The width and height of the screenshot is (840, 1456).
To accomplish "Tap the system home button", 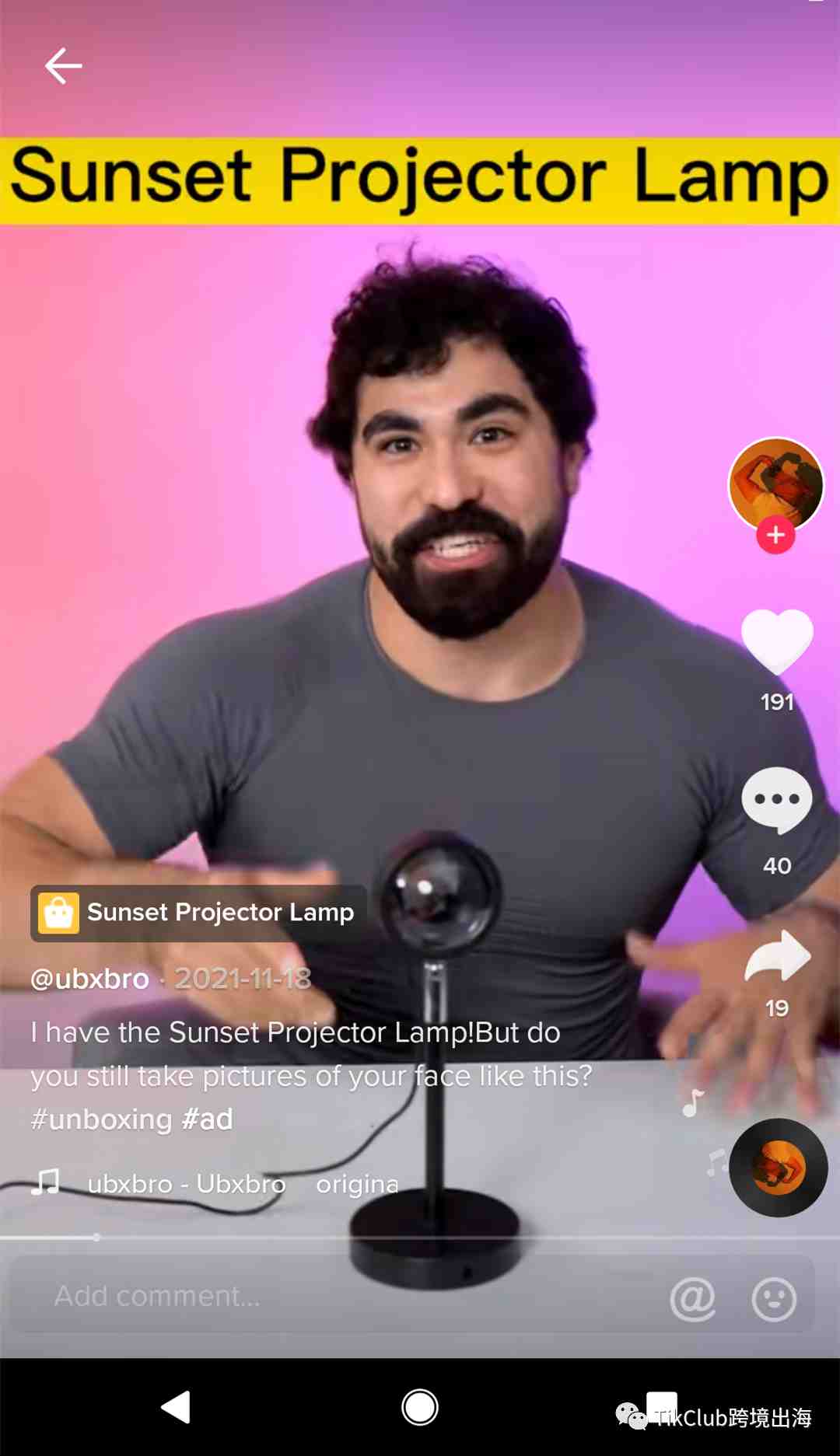I will 420,1407.
